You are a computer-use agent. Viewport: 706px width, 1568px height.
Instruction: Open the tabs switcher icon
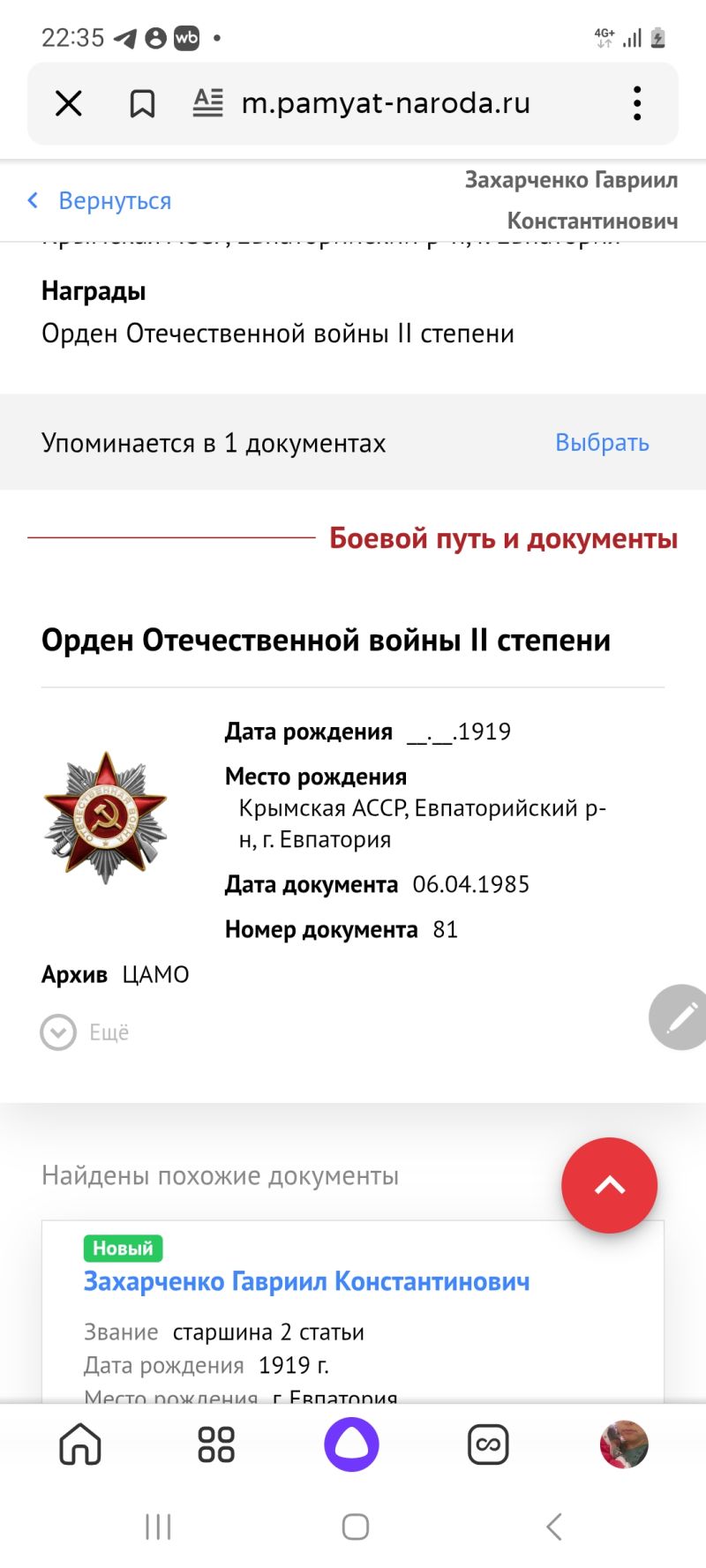[488, 1444]
